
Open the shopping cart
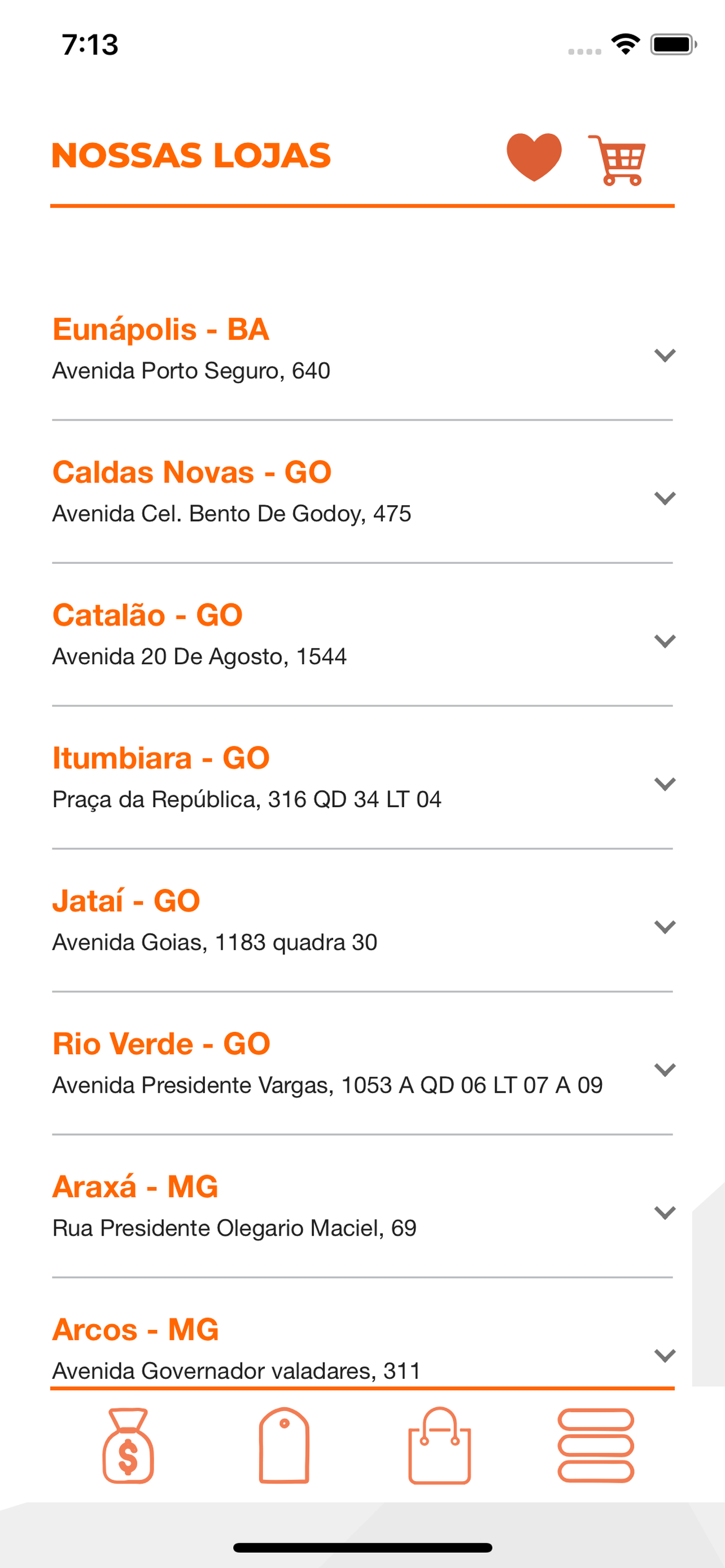point(617,160)
